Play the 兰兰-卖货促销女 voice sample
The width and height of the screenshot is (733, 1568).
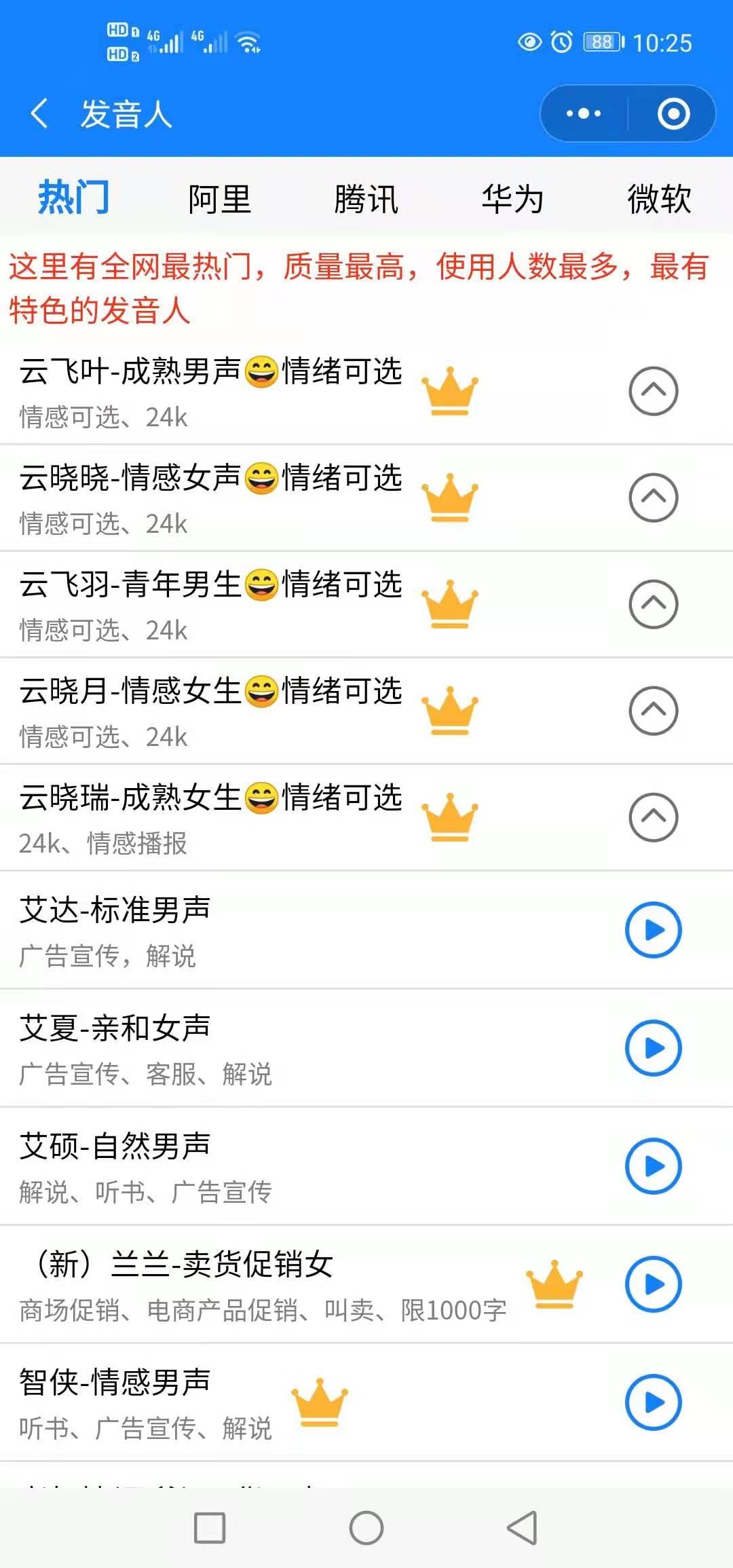(653, 1284)
